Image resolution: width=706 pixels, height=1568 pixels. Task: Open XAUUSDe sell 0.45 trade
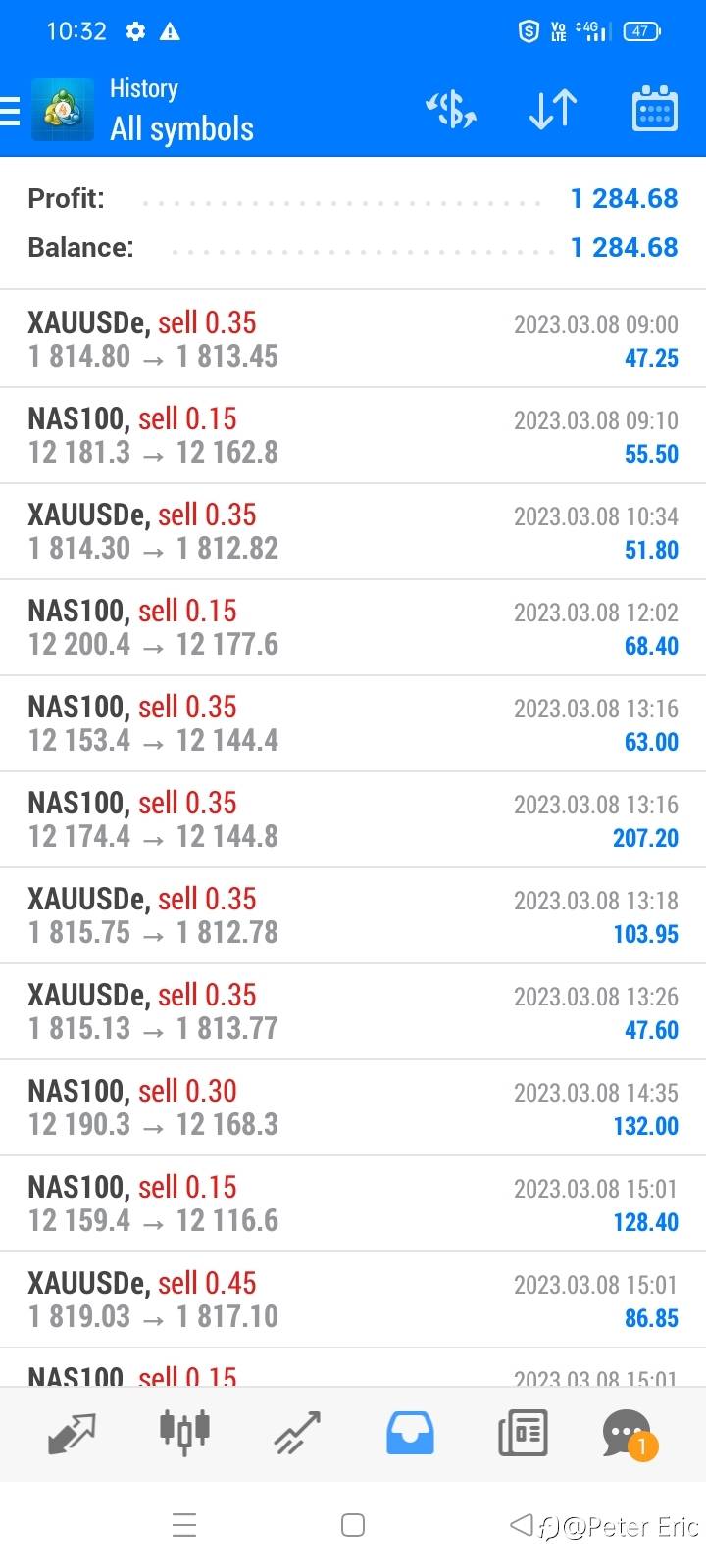(x=353, y=1299)
